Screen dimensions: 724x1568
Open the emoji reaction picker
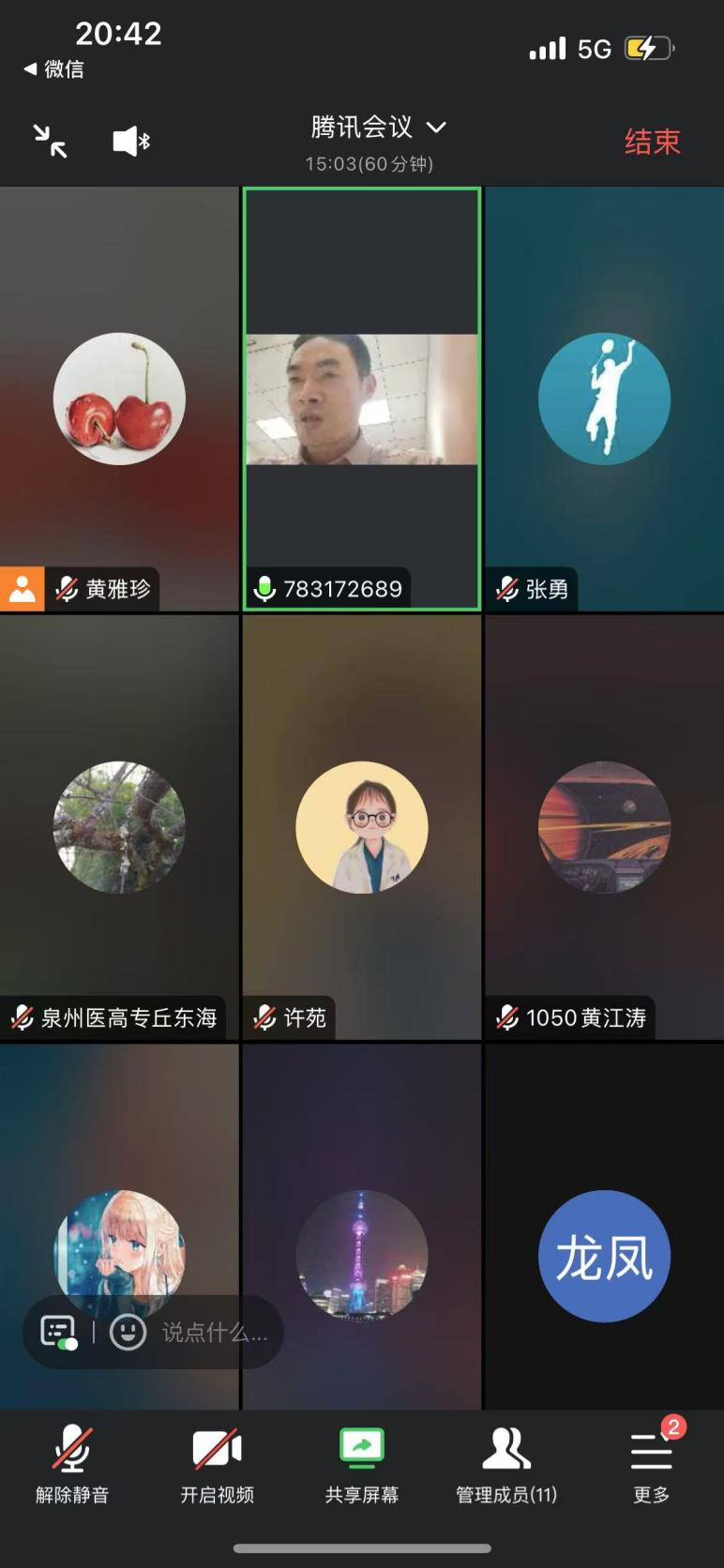(x=128, y=1332)
